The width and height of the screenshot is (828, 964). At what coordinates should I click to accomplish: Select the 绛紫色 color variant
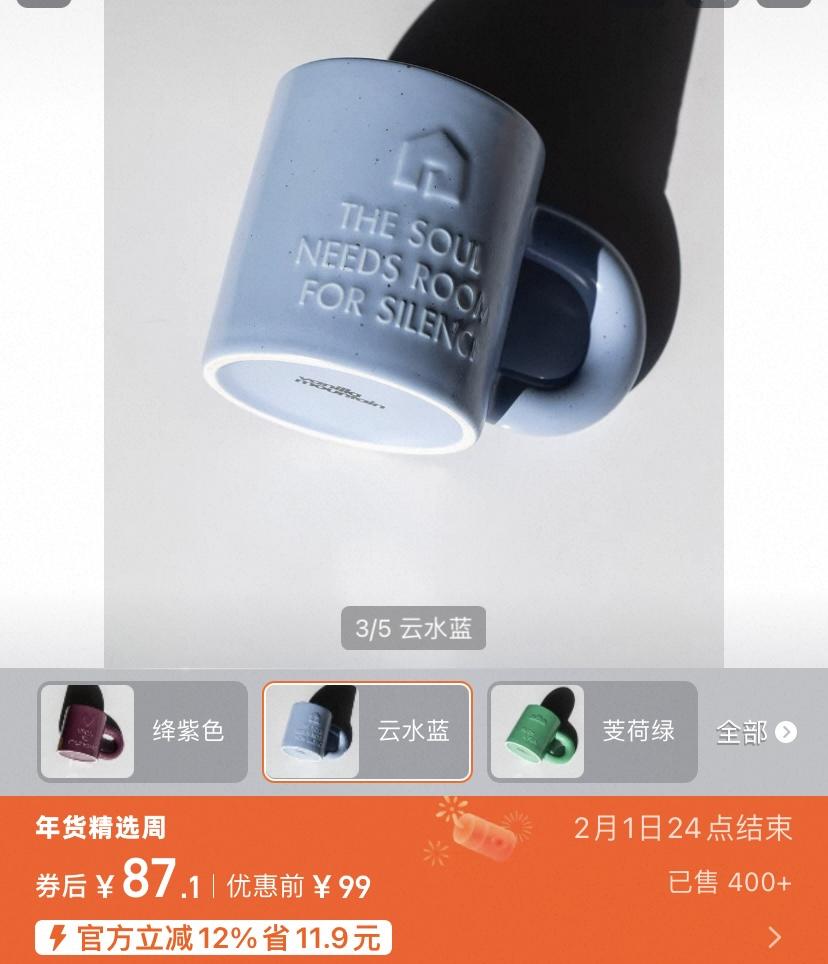(x=142, y=731)
